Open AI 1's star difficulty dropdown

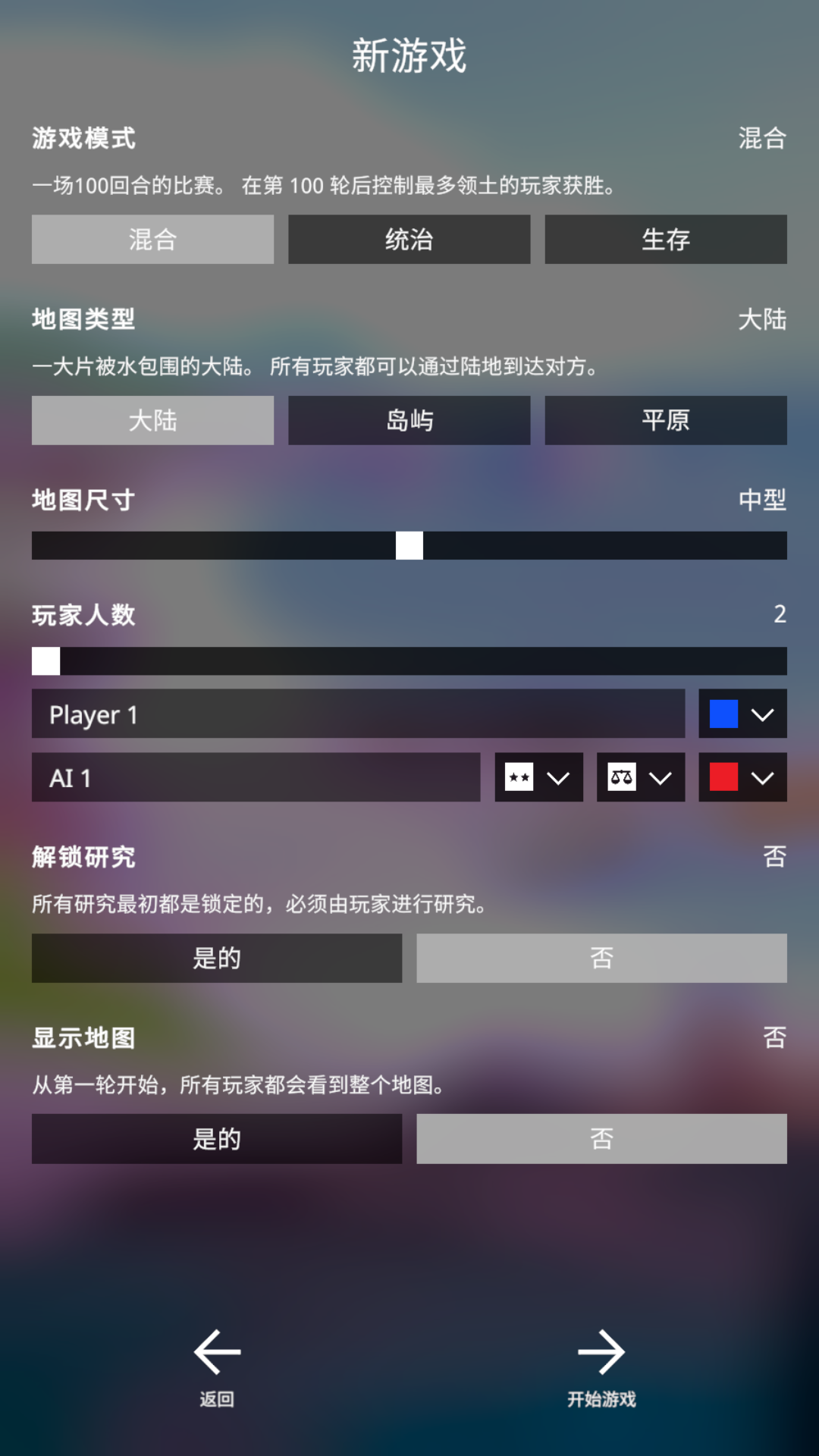pyautogui.click(x=538, y=777)
